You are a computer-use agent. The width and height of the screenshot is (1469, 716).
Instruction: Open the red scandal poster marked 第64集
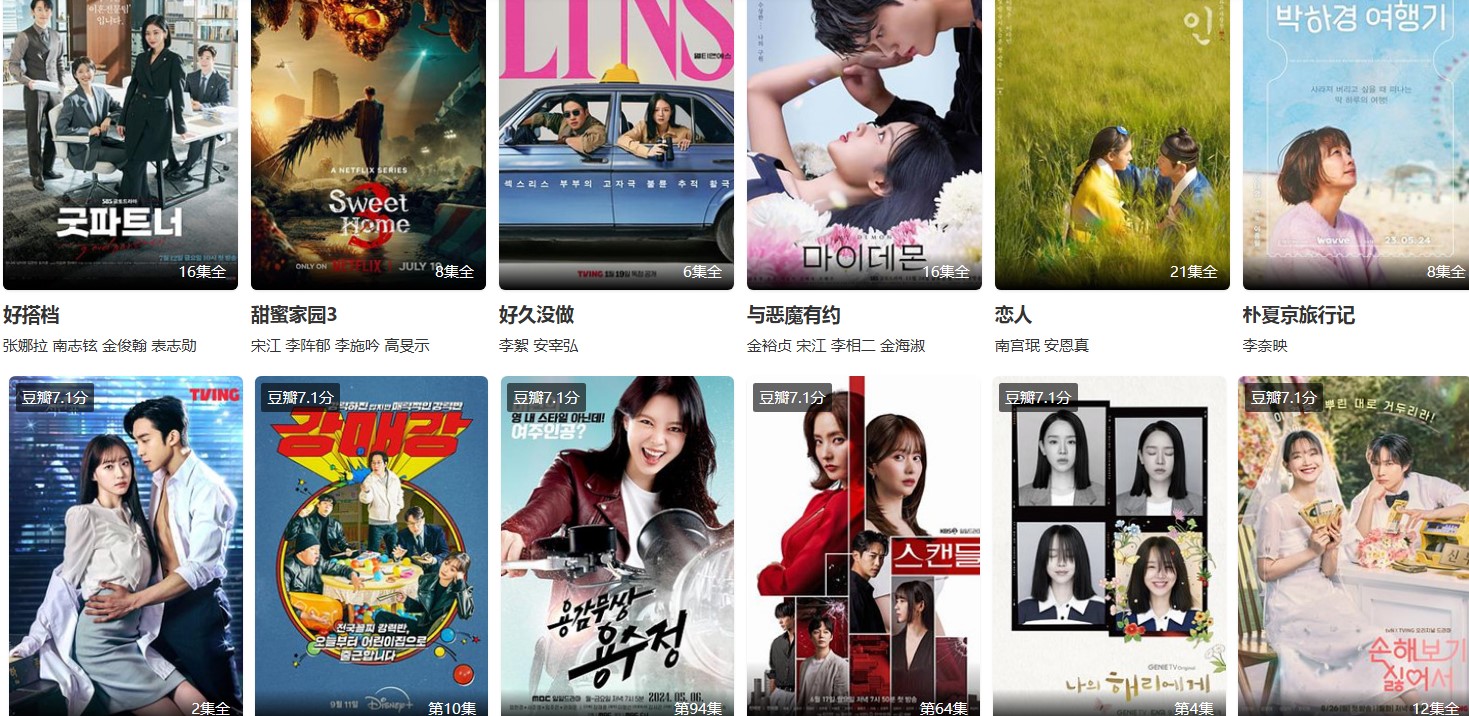point(863,545)
